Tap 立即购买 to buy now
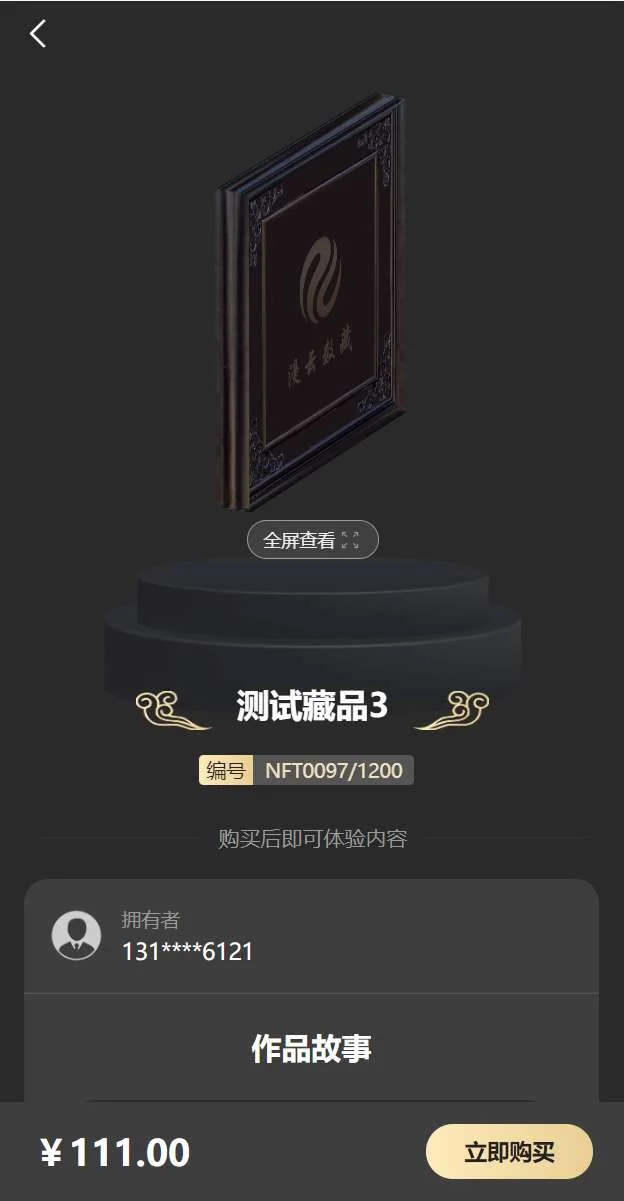The height and width of the screenshot is (1201, 624). coord(509,1152)
